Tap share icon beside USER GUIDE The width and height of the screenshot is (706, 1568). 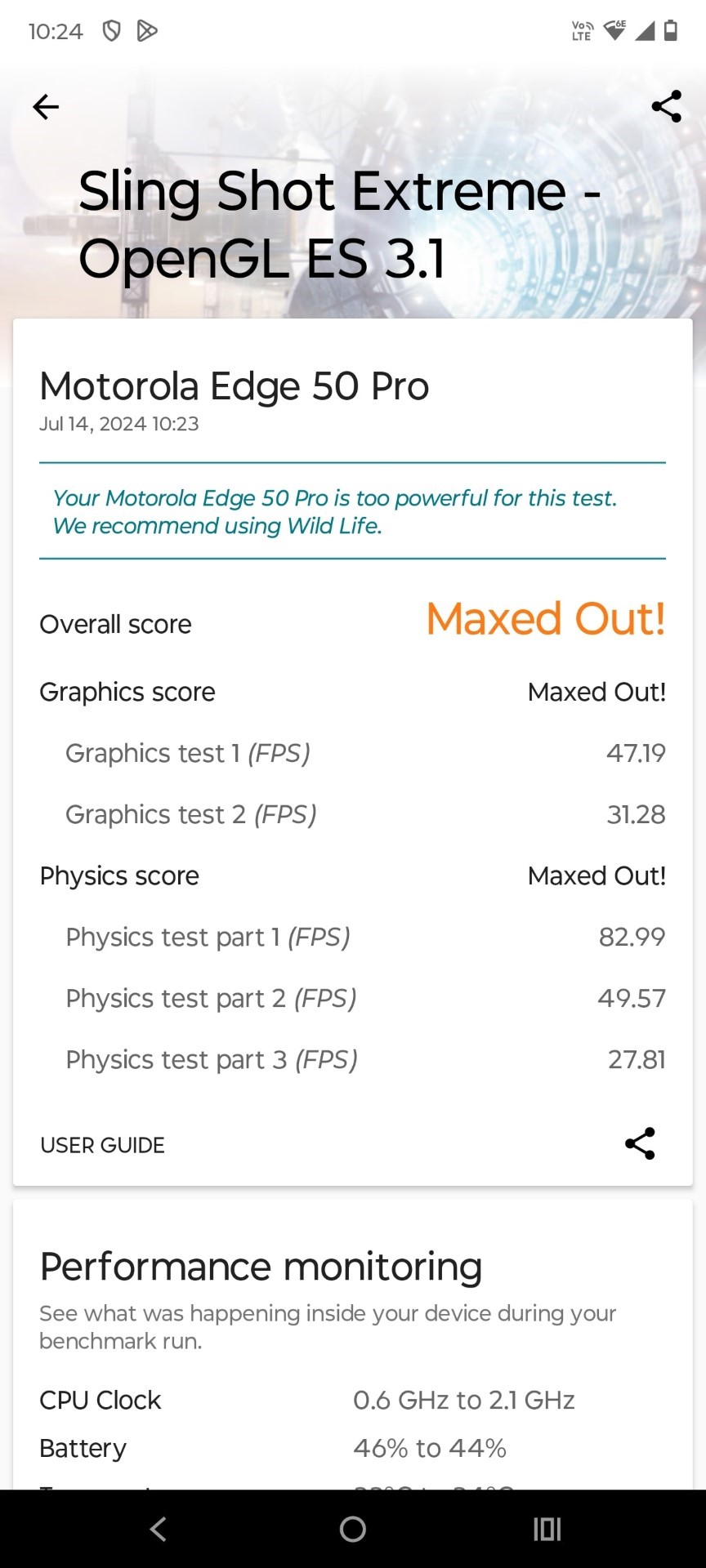[x=640, y=1143]
